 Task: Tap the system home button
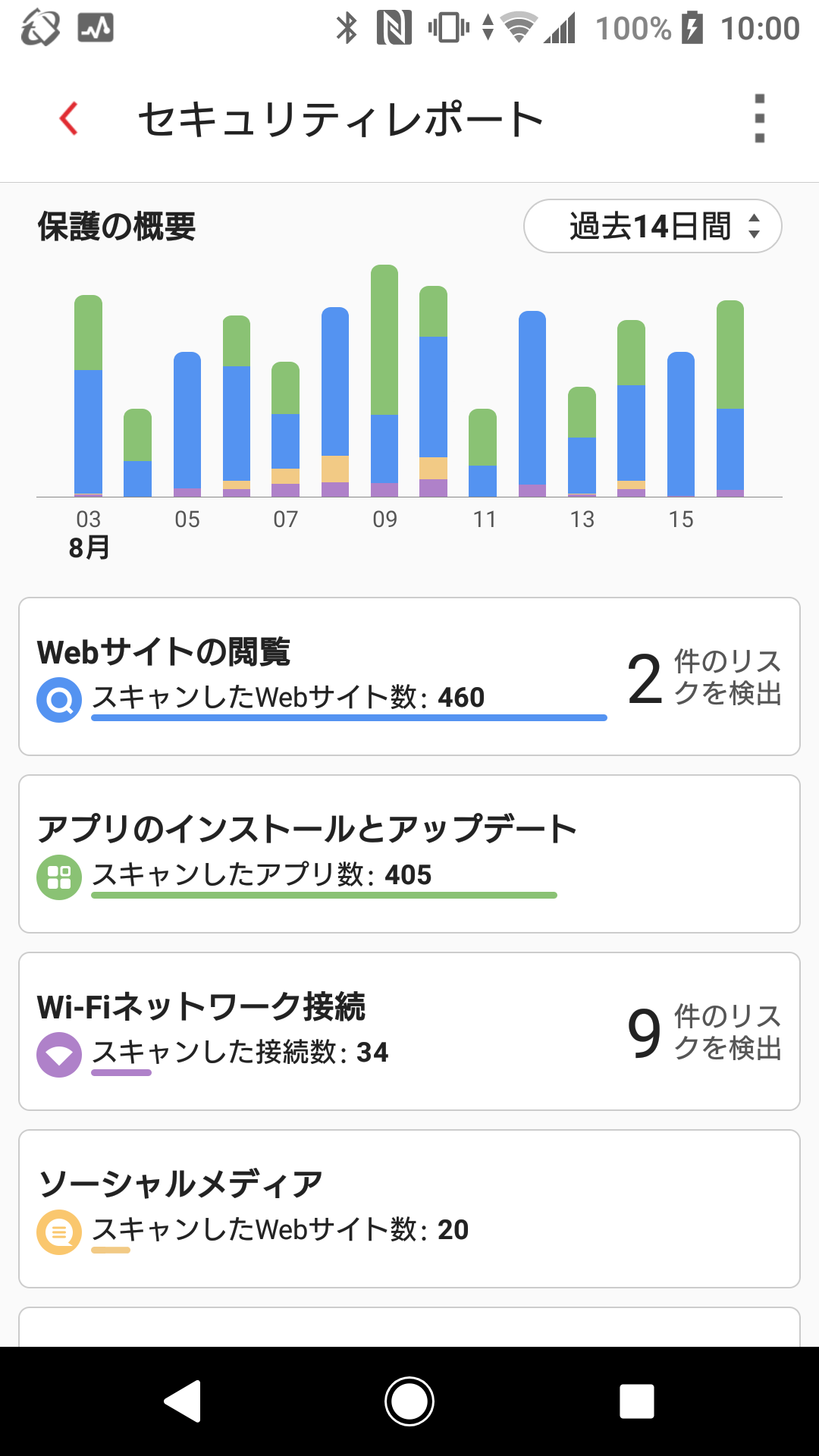click(x=409, y=1401)
